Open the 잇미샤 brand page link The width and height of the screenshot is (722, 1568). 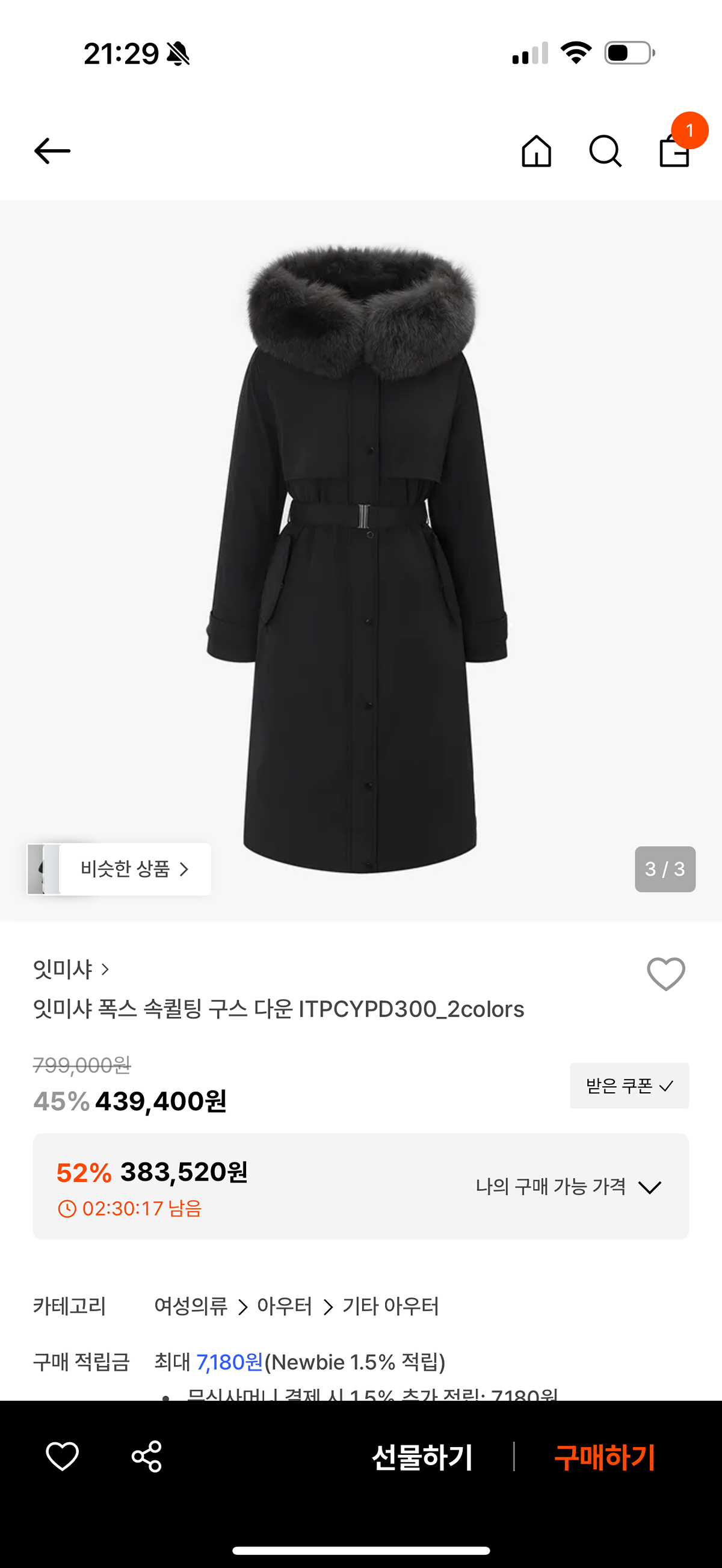coord(70,969)
